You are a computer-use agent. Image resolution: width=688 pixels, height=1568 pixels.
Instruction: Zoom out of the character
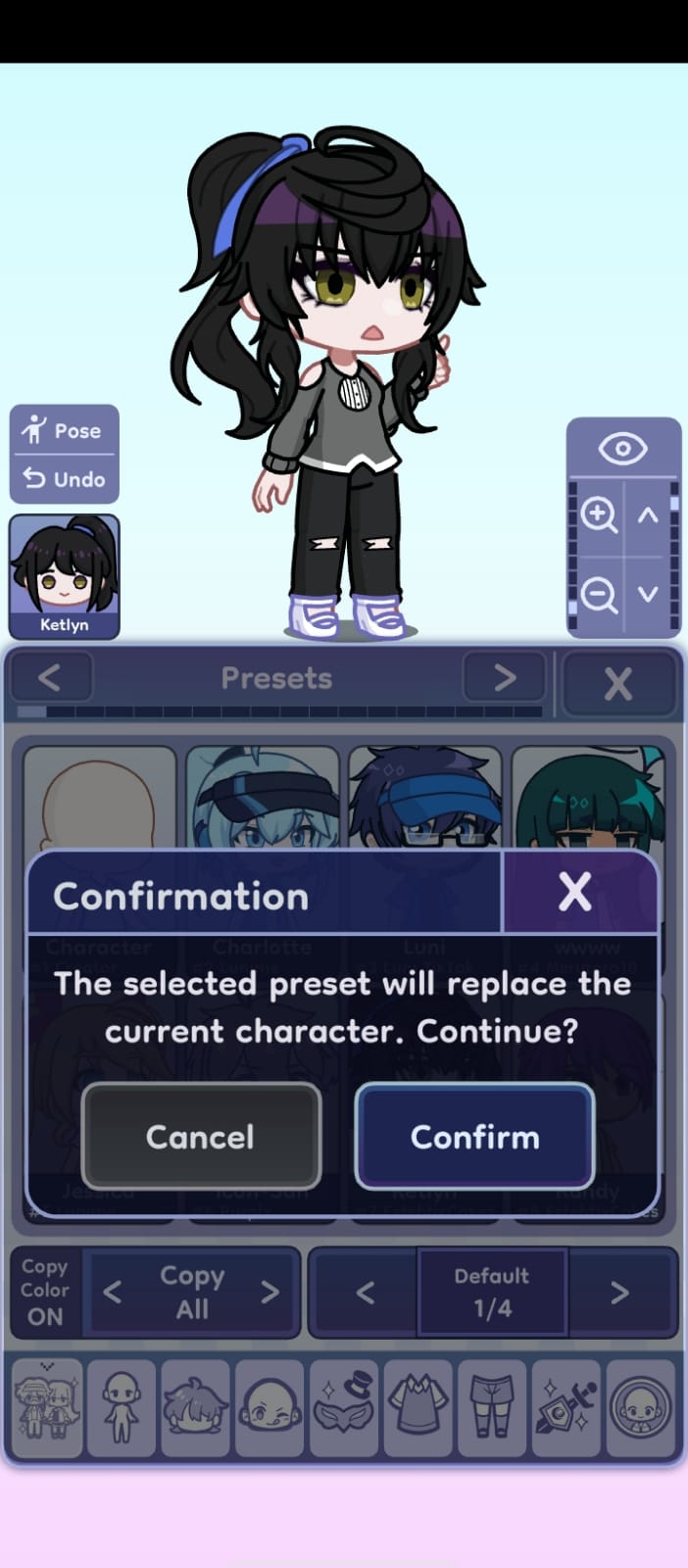point(598,594)
